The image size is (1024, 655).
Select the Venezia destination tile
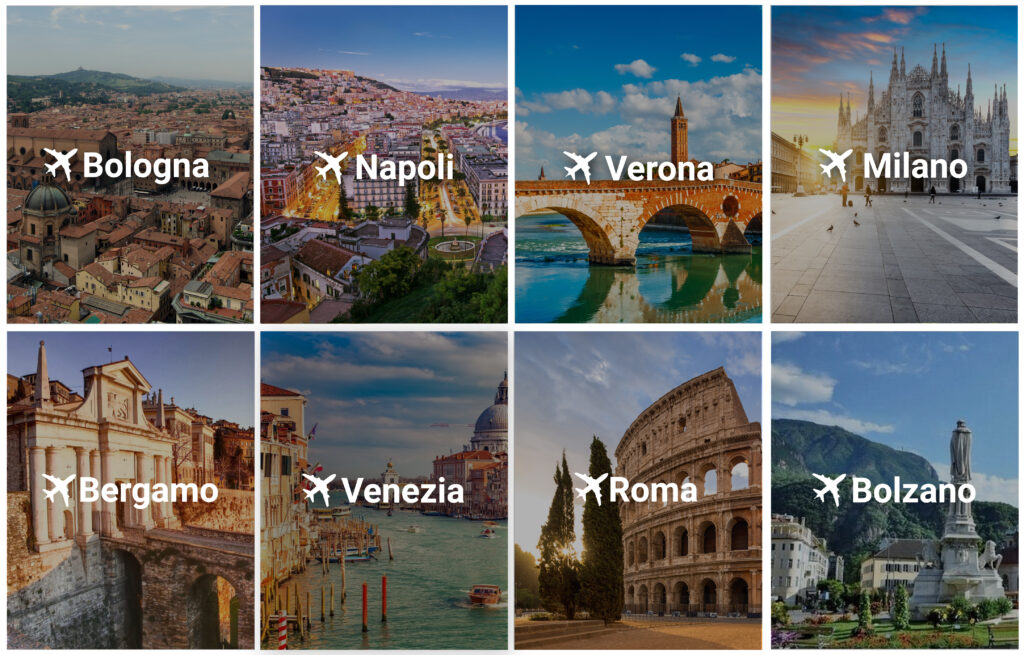click(x=384, y=490)
